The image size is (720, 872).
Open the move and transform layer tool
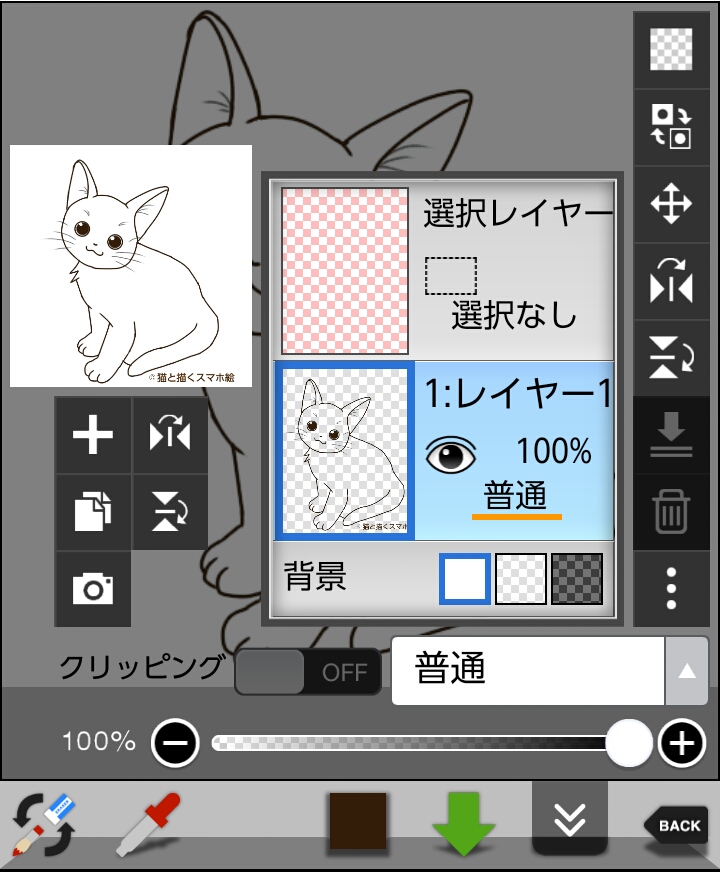point(671,205)
